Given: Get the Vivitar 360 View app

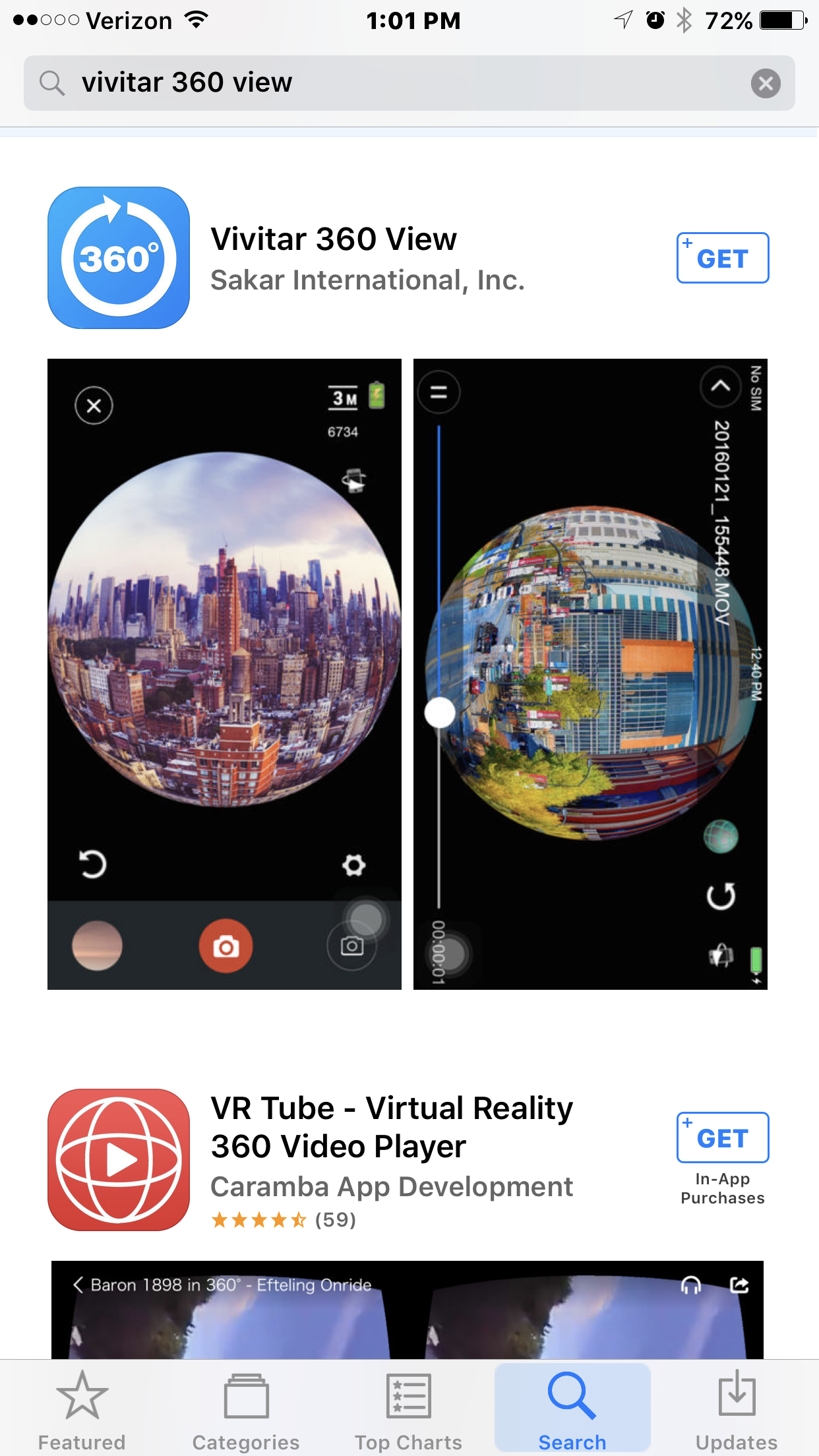Looking at the screenshot, I should [x=722, y=258].
